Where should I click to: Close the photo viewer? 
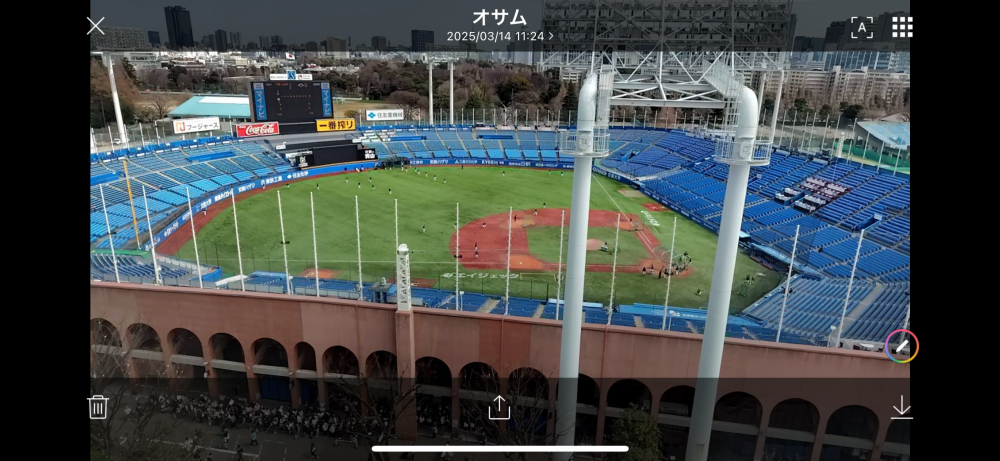point(96,26)
